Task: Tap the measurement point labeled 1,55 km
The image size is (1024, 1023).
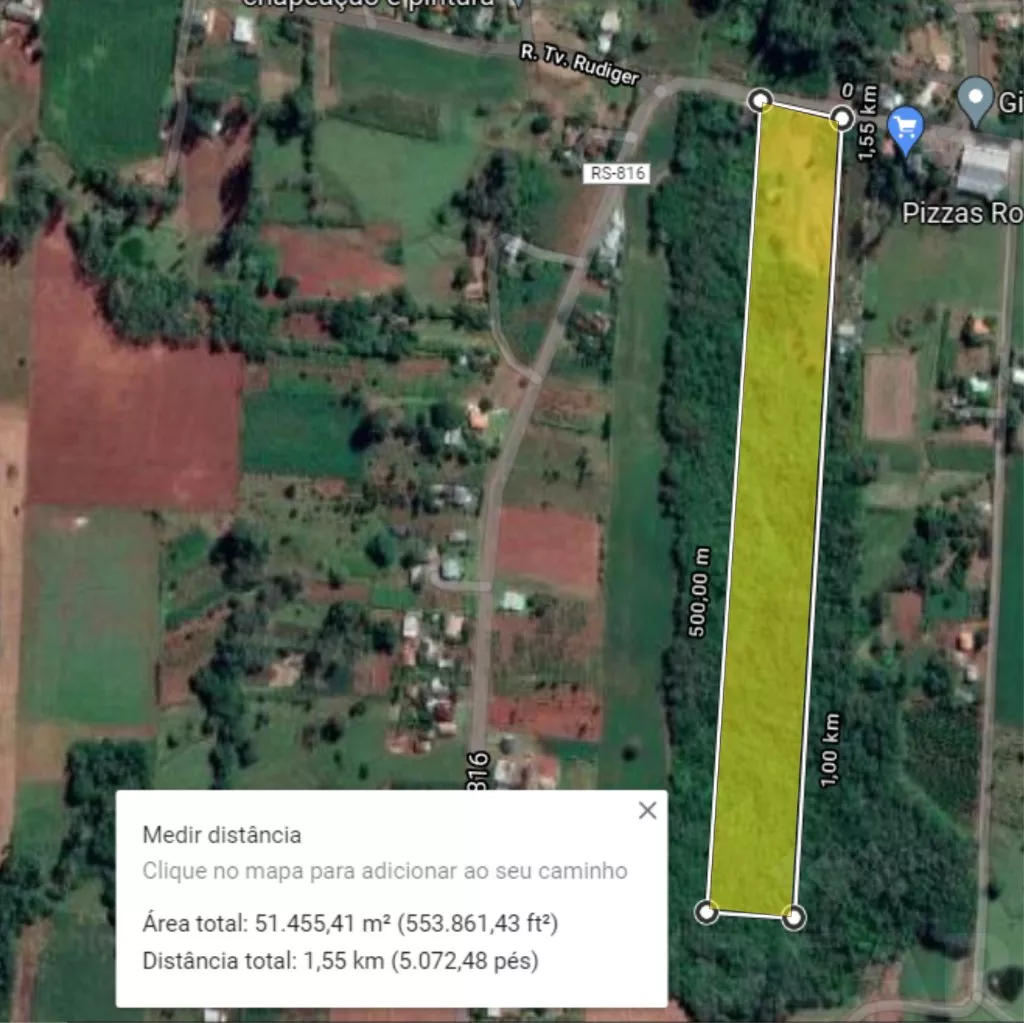Action: [x=842, y=120]
